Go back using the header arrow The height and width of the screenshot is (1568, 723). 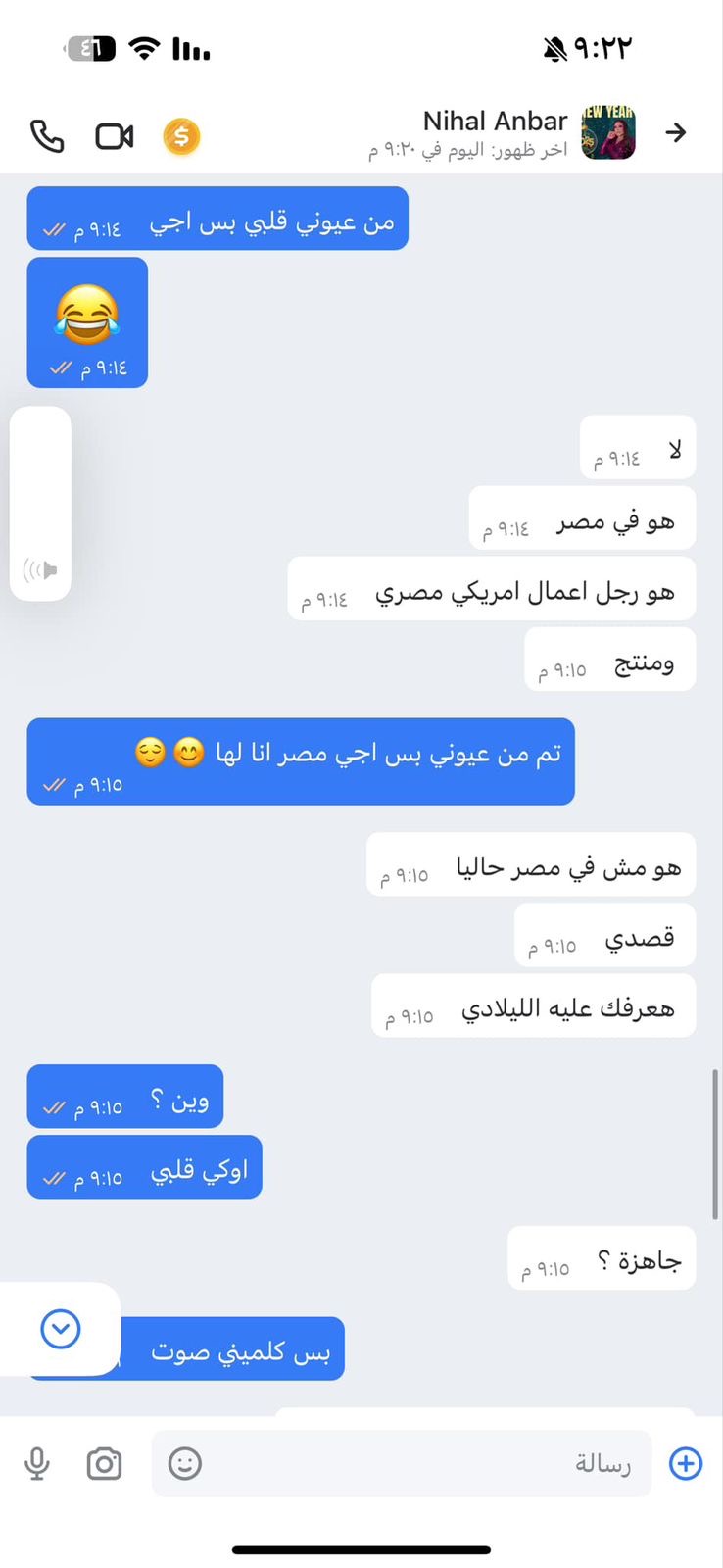tap(676, 132)
